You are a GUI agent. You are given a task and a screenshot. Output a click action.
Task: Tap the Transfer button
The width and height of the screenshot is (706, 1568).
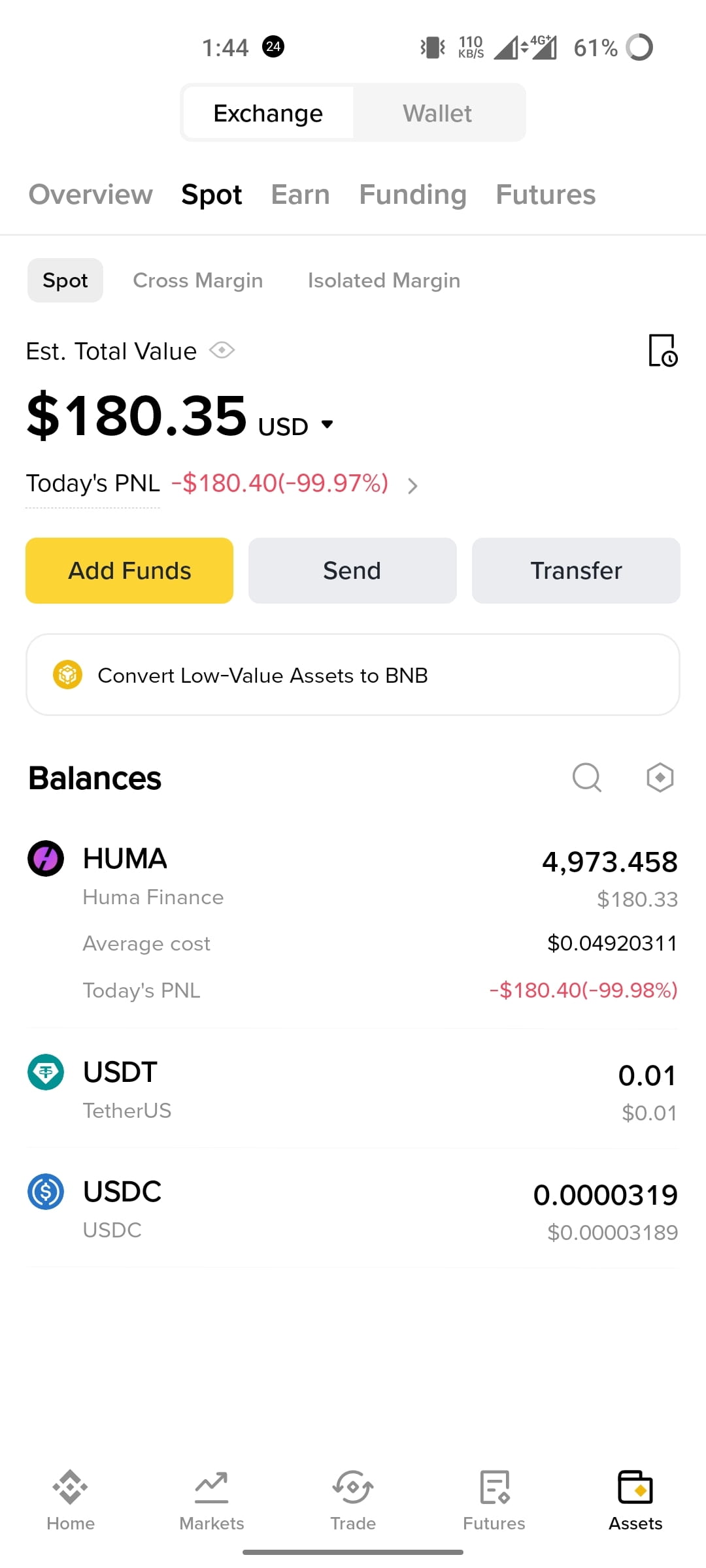coord(576,570)
